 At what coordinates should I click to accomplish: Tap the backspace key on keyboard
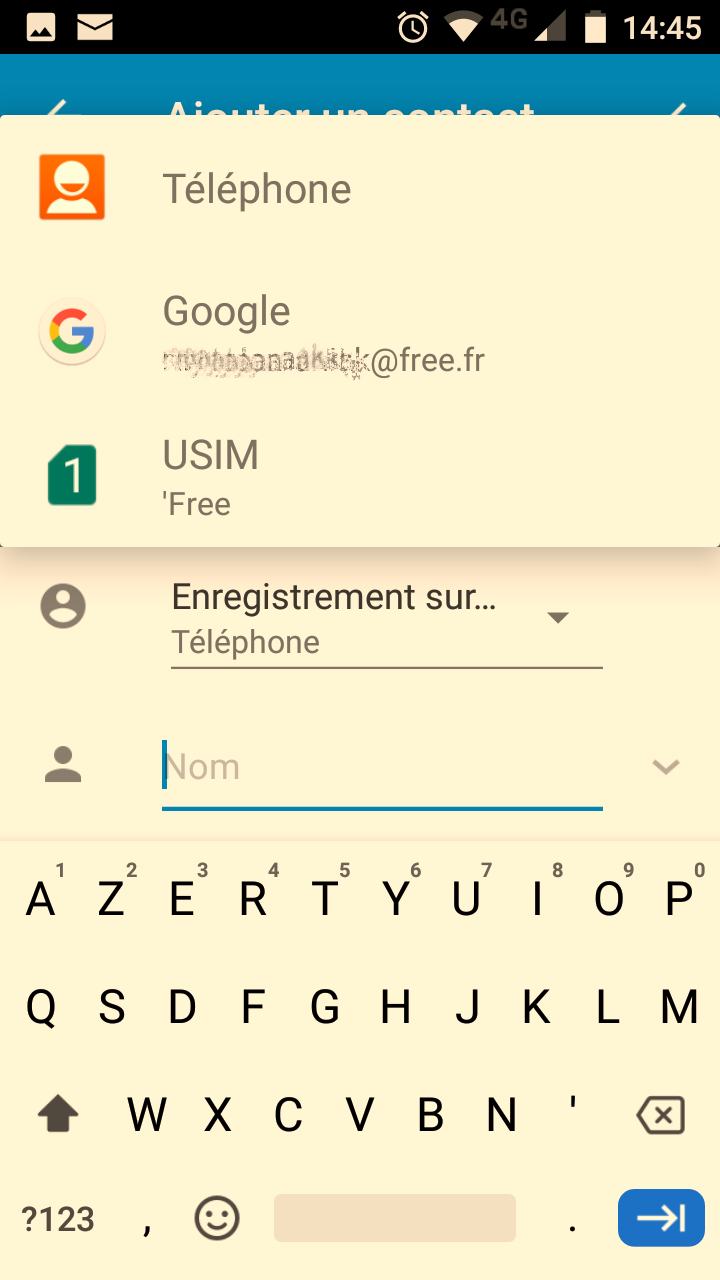click(661, 1114)
